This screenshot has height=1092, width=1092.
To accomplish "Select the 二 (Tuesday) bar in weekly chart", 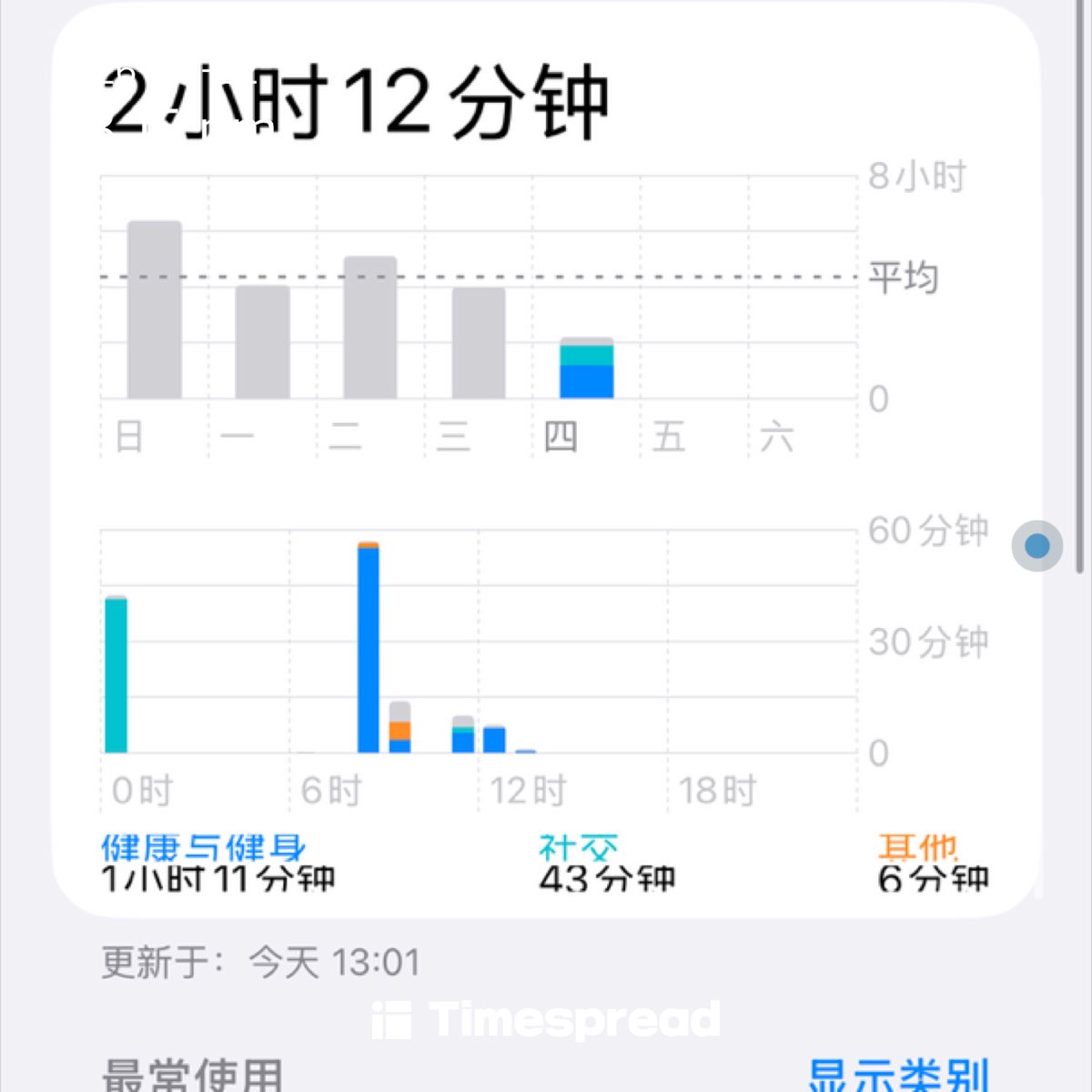I will click(370, 328).
